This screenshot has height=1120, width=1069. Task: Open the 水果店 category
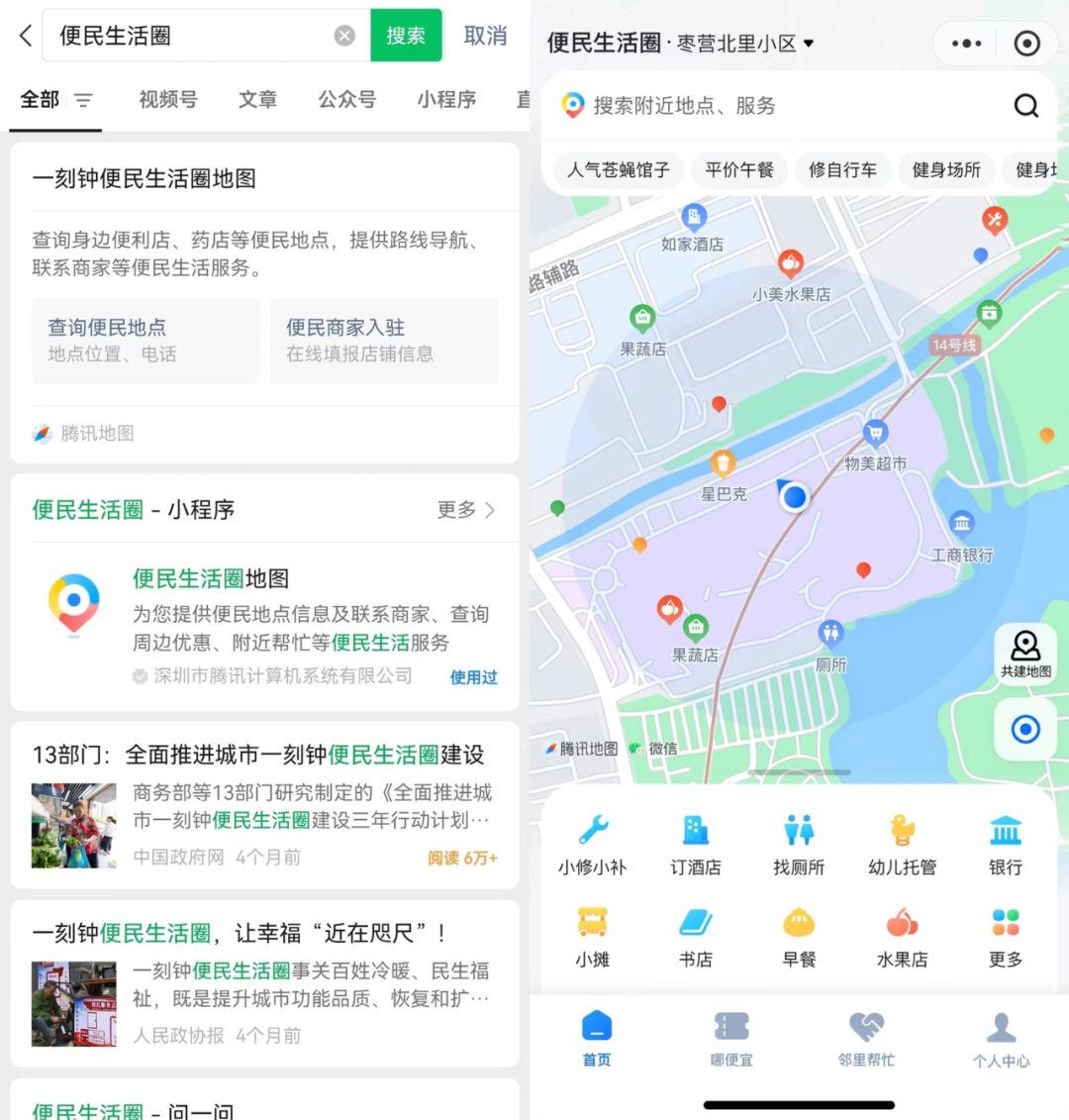(902, 937)
